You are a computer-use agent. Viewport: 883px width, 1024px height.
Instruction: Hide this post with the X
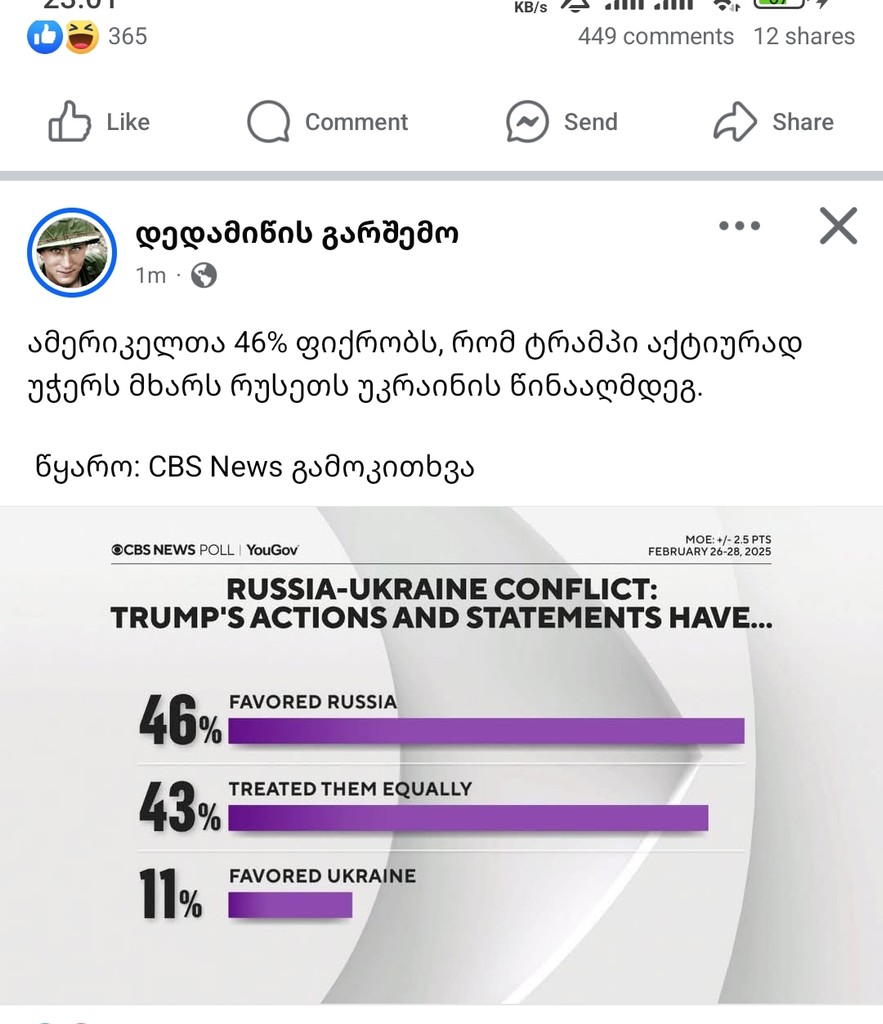click(x=838, y=226)
